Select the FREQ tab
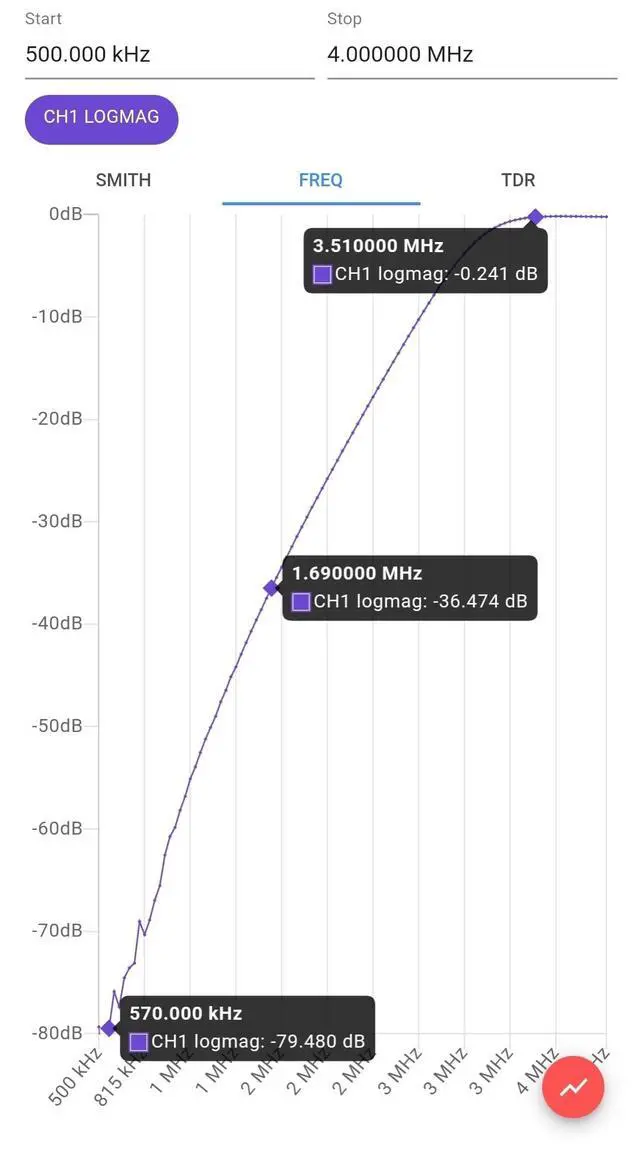 click(321, 180)
